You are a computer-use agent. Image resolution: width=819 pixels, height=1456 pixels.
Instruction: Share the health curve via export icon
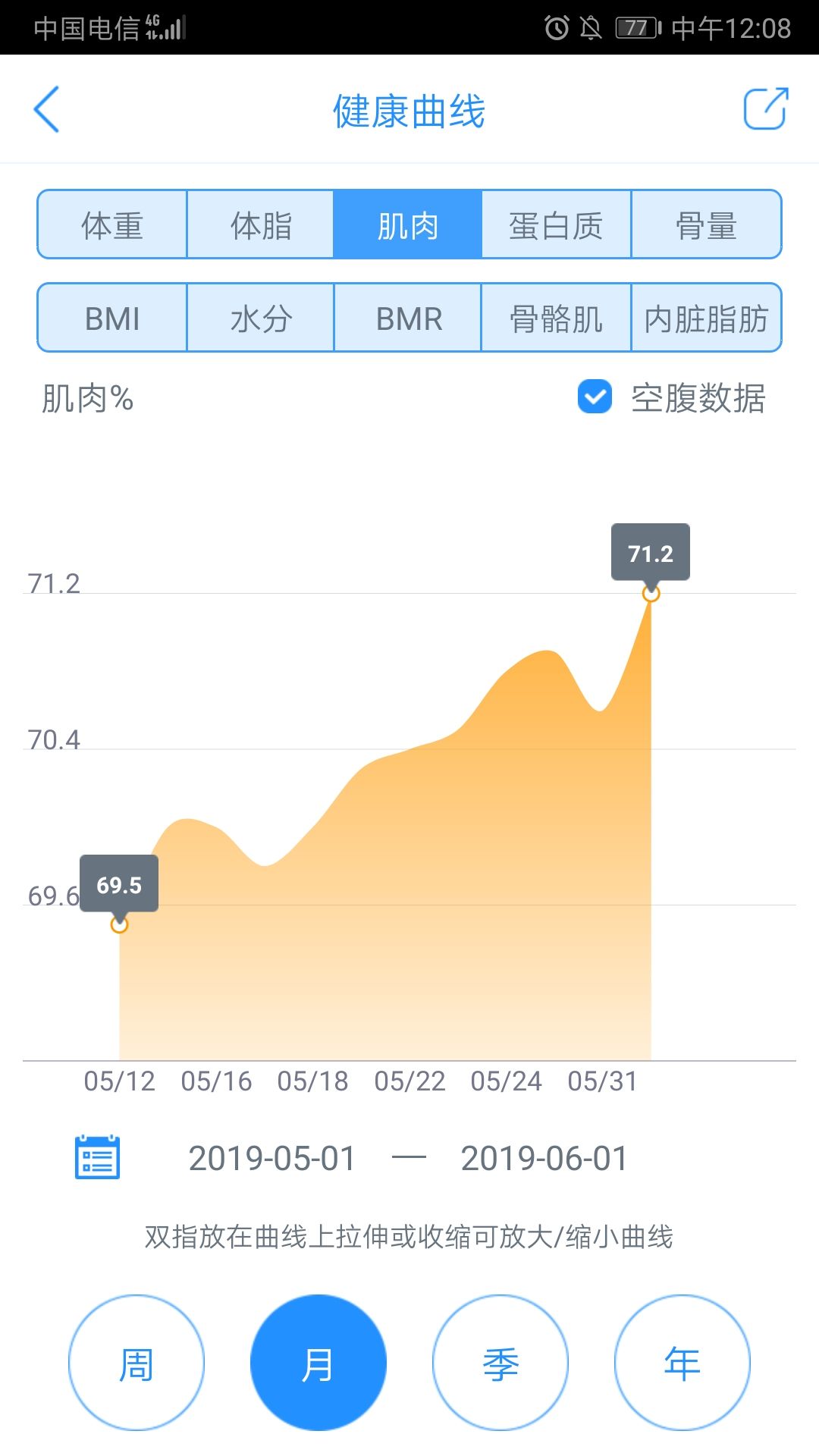(x=765, y=109)
